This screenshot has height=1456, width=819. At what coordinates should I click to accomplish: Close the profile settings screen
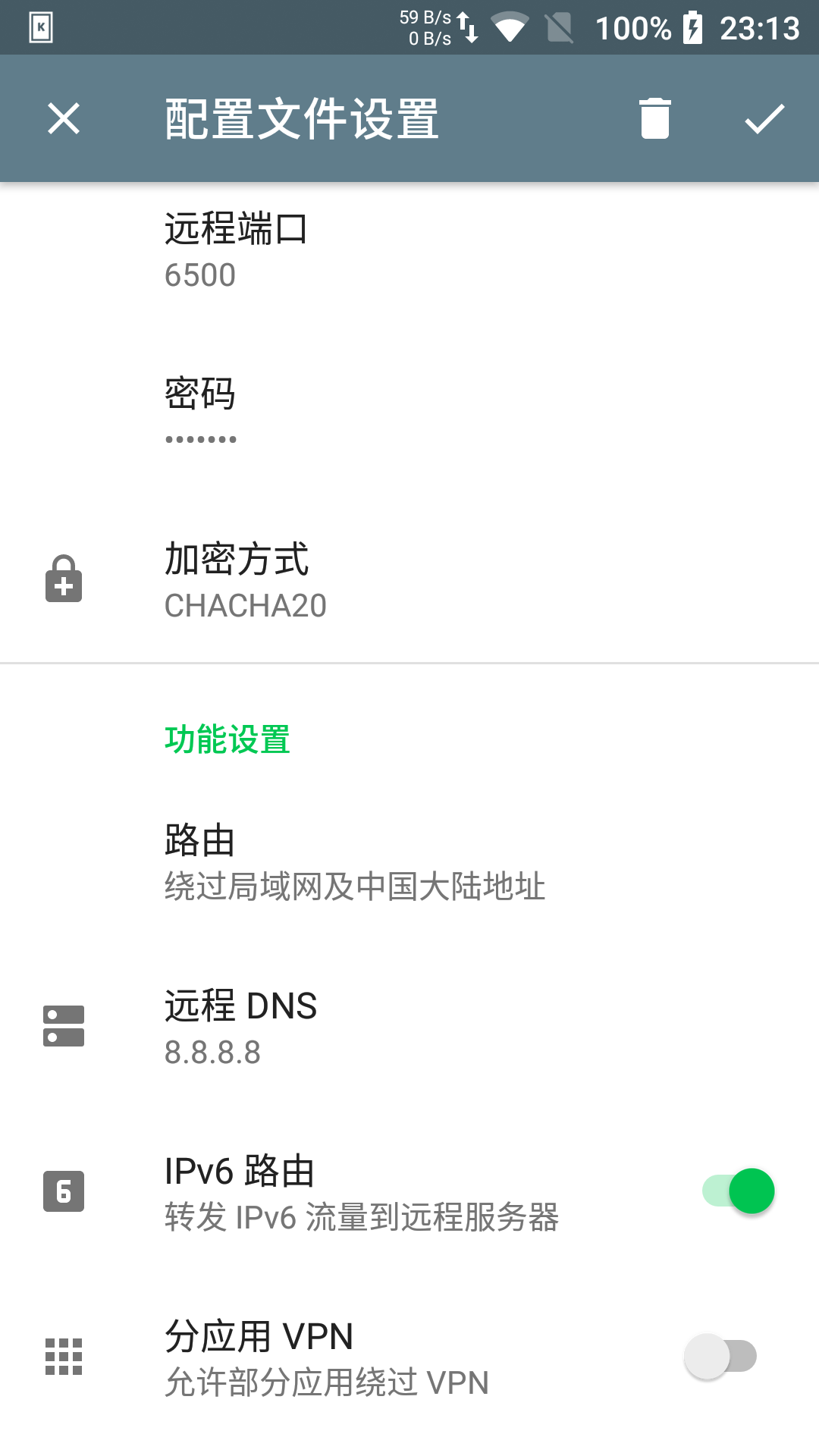(x=63, y=118)
